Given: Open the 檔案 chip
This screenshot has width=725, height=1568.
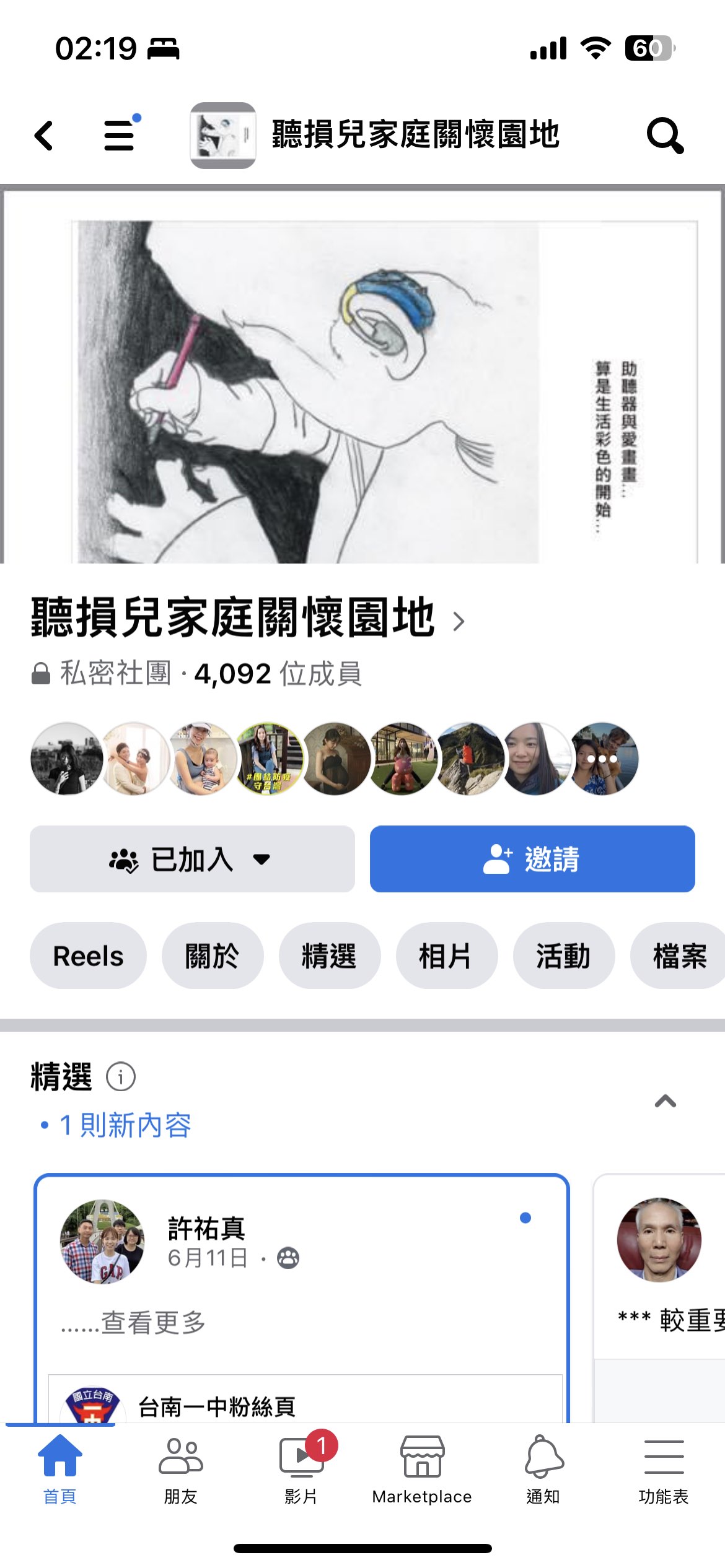Looking at the screenshot, I should [x=679, y=956].
